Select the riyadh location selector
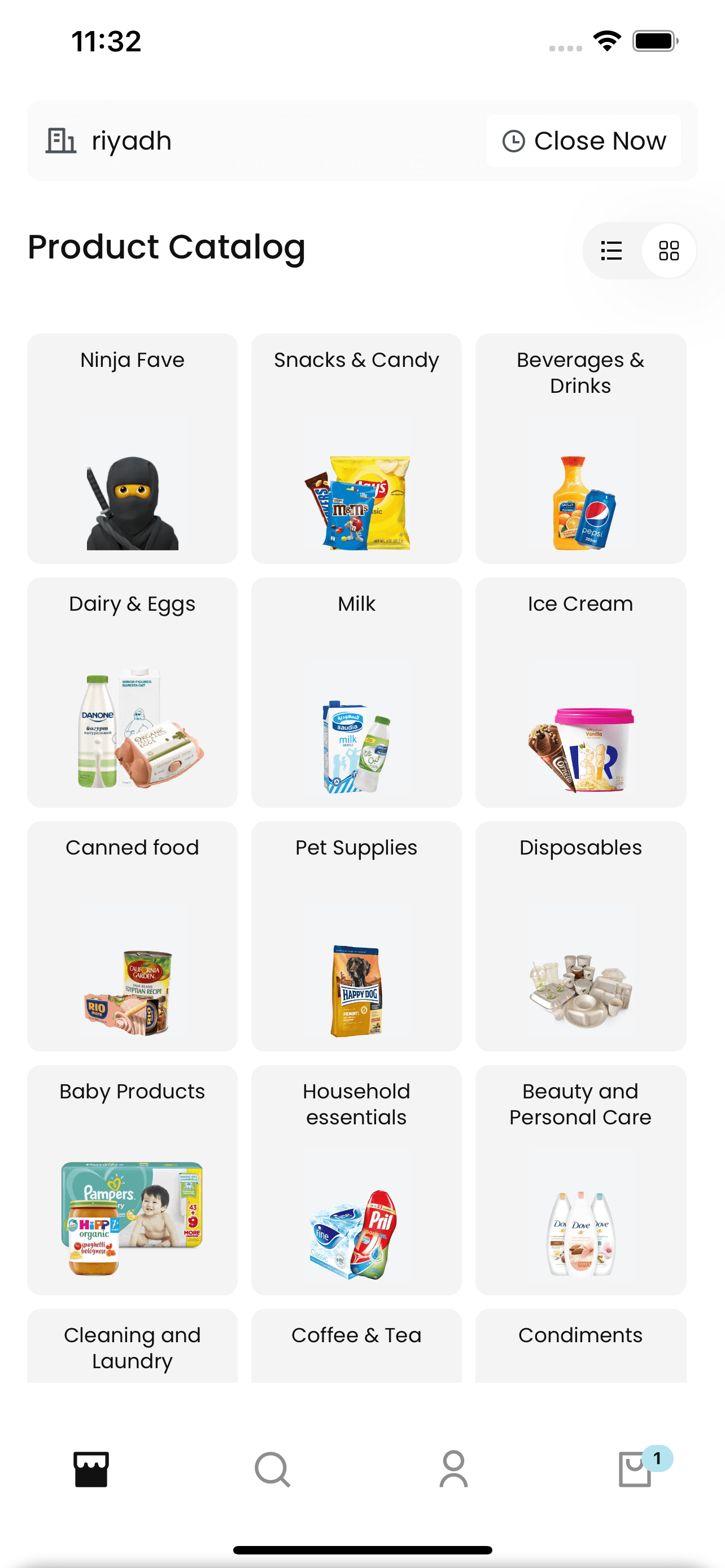Viewport: 725px width, 1568px height. (131, 141)
